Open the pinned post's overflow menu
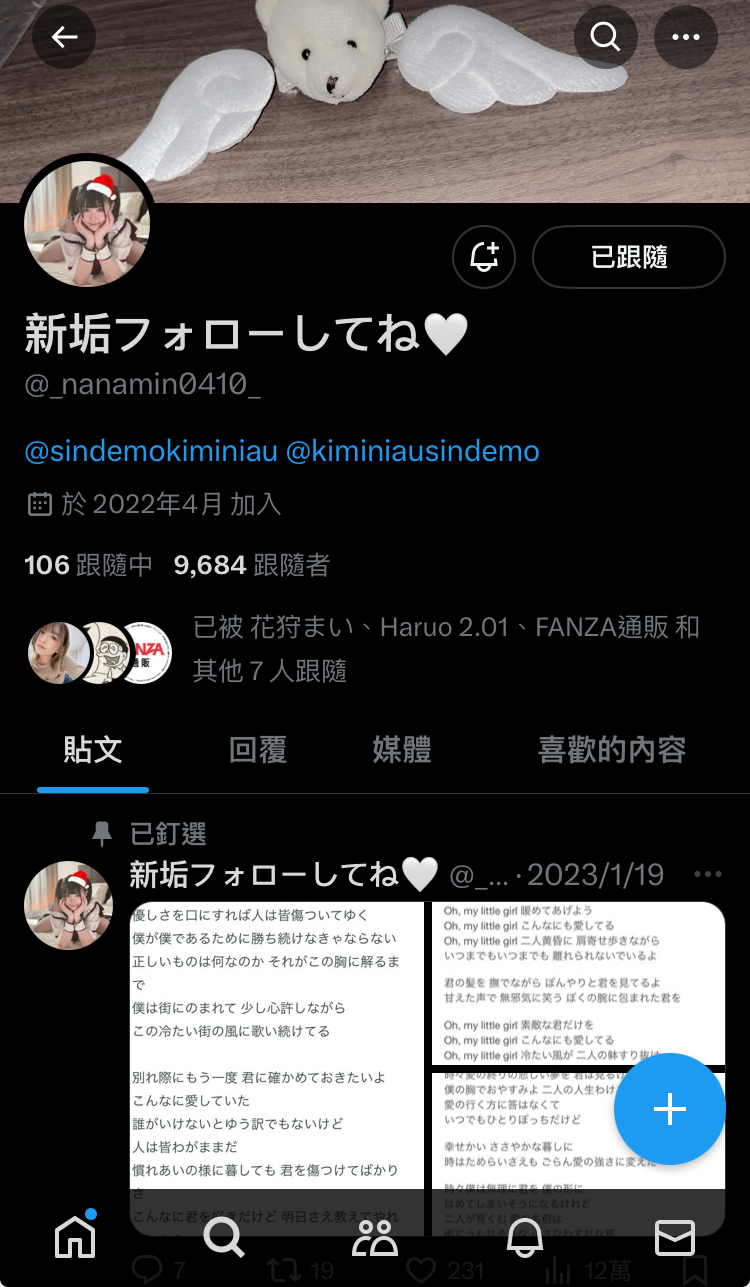Screen dimensions: 750x1287 (x=707, y=874)
